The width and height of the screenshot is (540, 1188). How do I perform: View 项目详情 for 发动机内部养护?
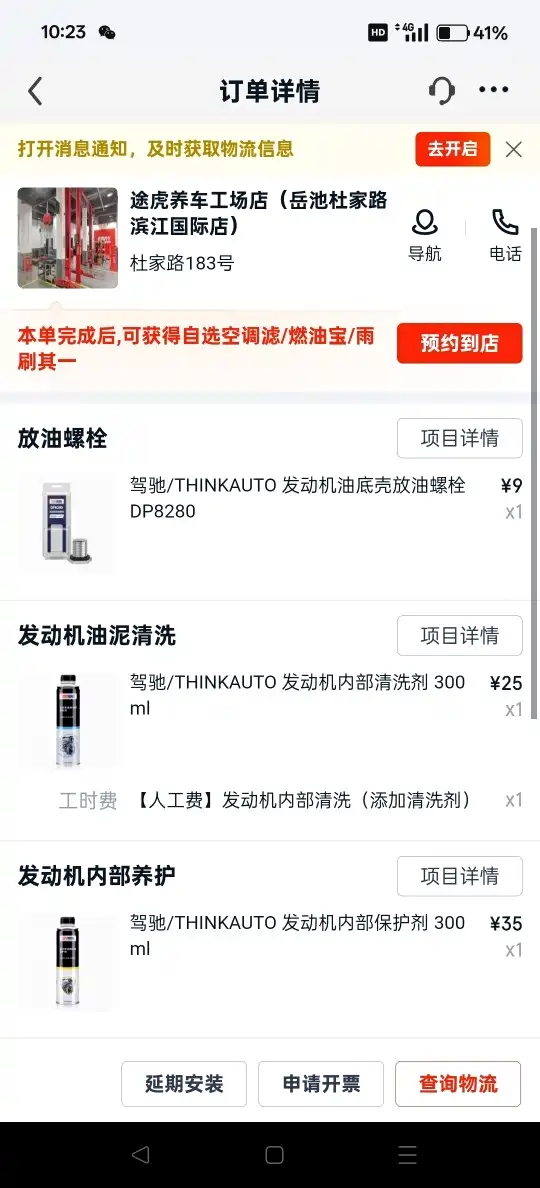click(460, 876)
